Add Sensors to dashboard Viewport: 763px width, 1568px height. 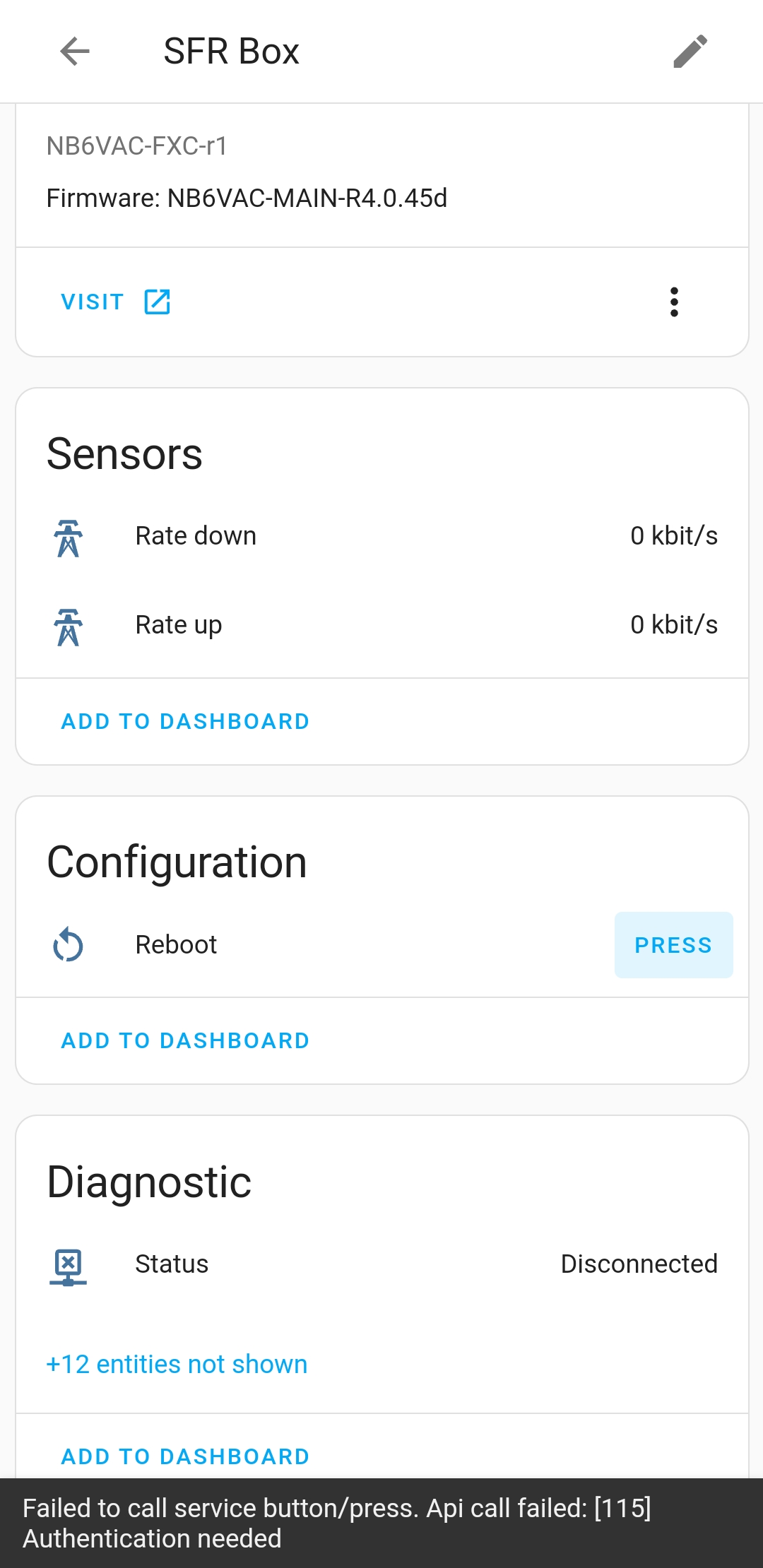(x=184, y=721)
